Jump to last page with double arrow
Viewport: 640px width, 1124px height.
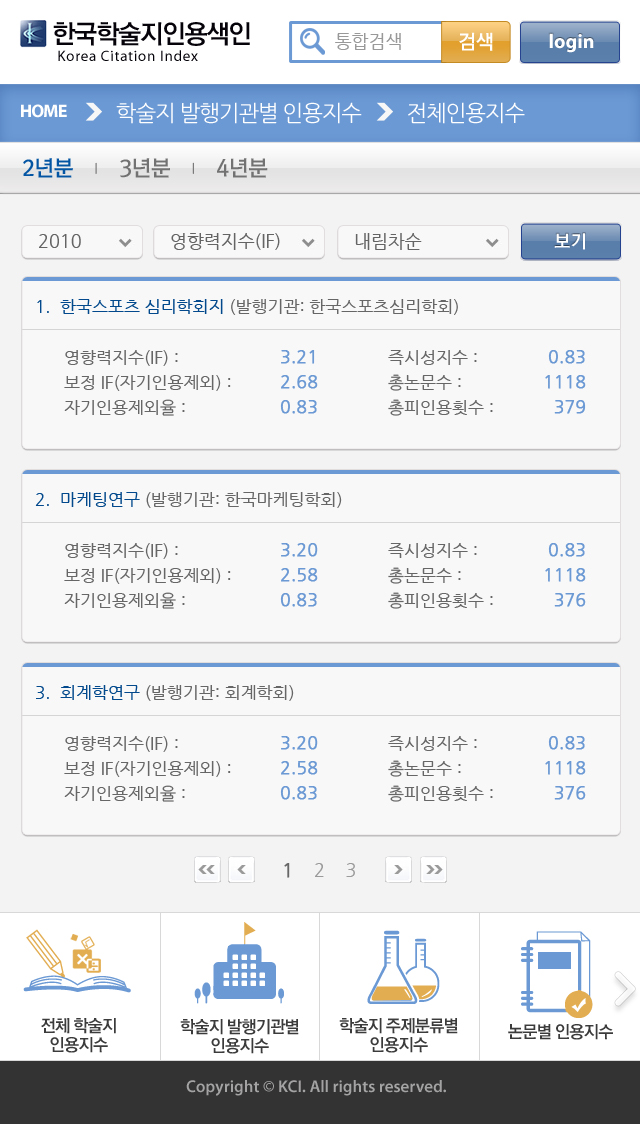click(433, 870)
